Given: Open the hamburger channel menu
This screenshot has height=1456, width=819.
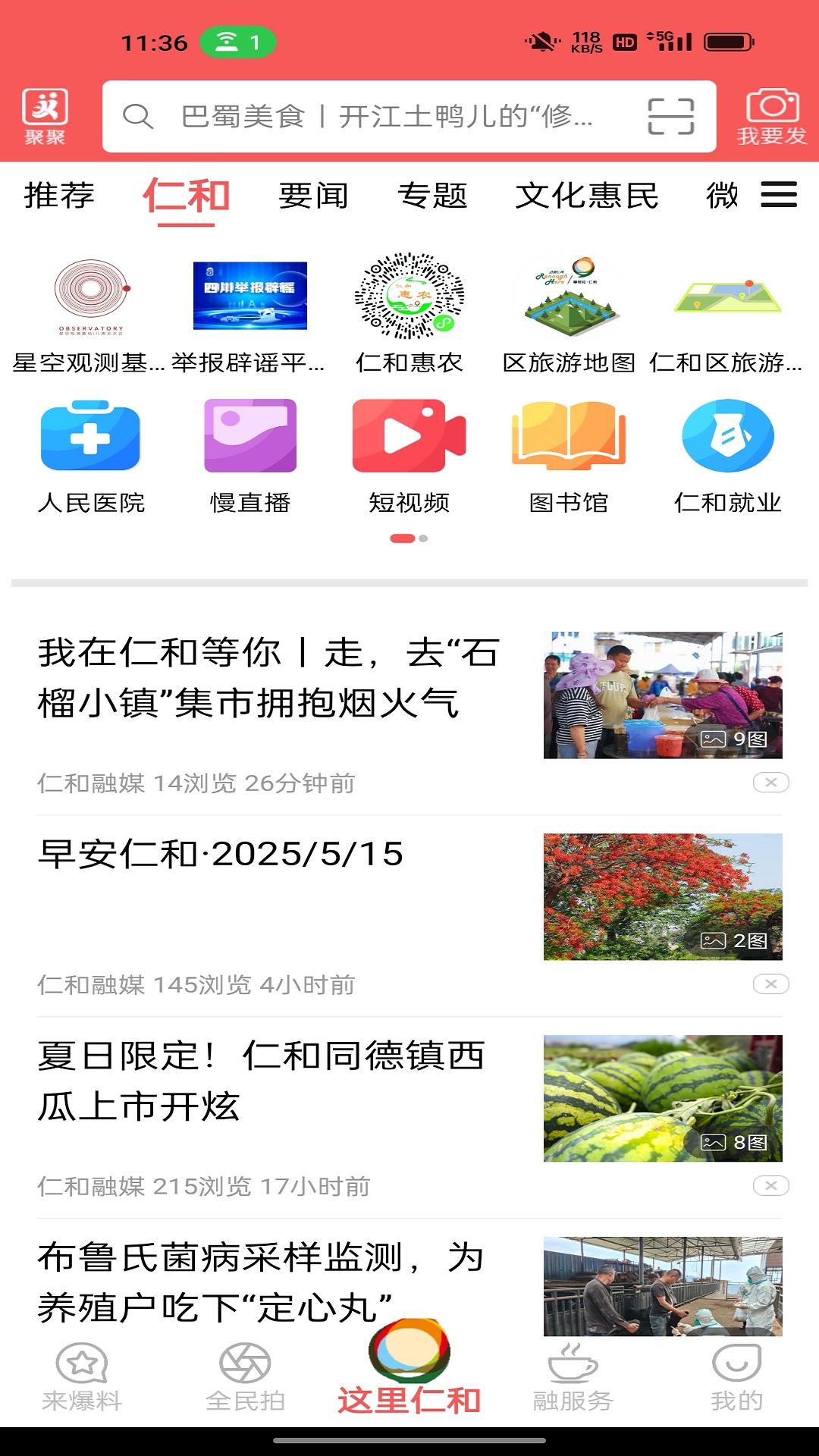Looking at the screenshot, I should pyautogui.click(x=780, y=196).
